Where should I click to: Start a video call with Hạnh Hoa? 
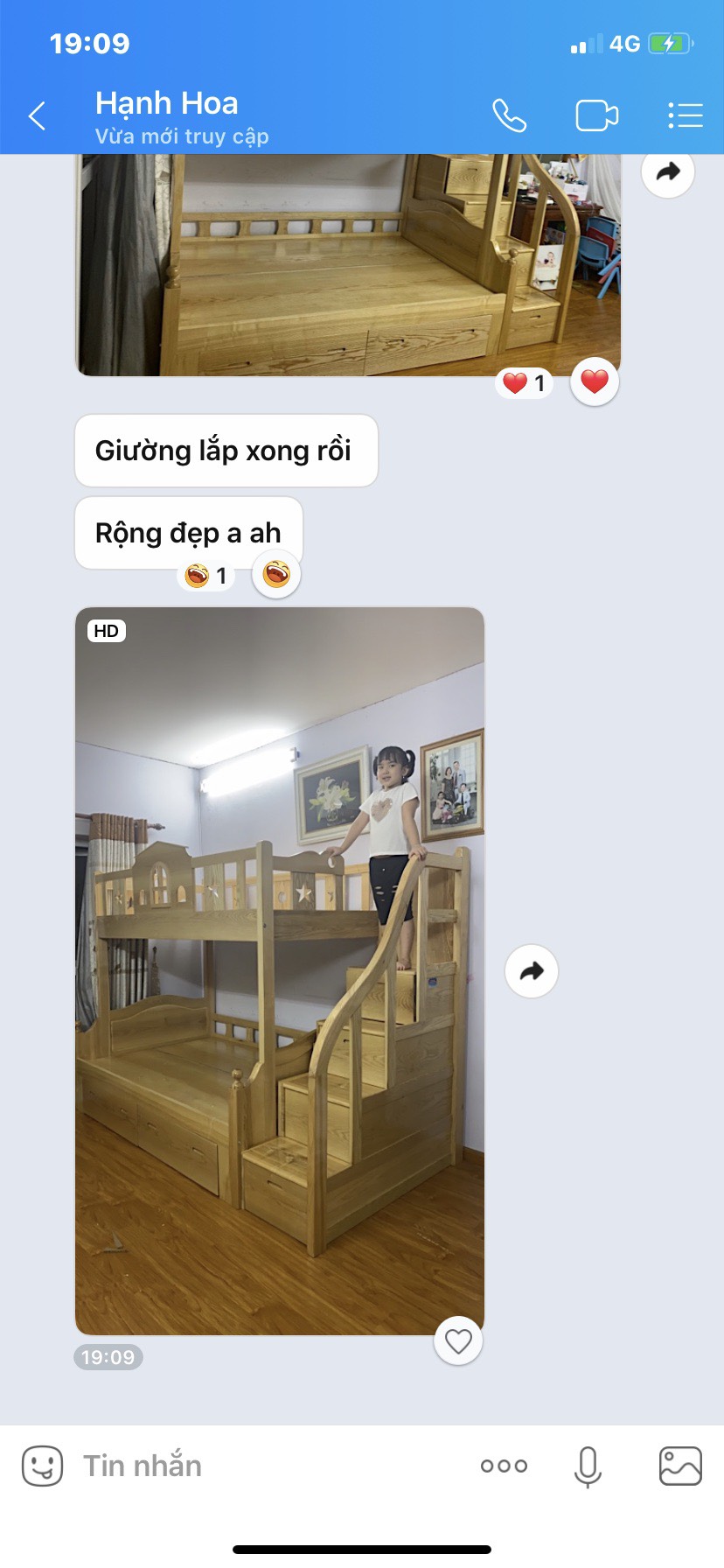[x=596, y=115]
